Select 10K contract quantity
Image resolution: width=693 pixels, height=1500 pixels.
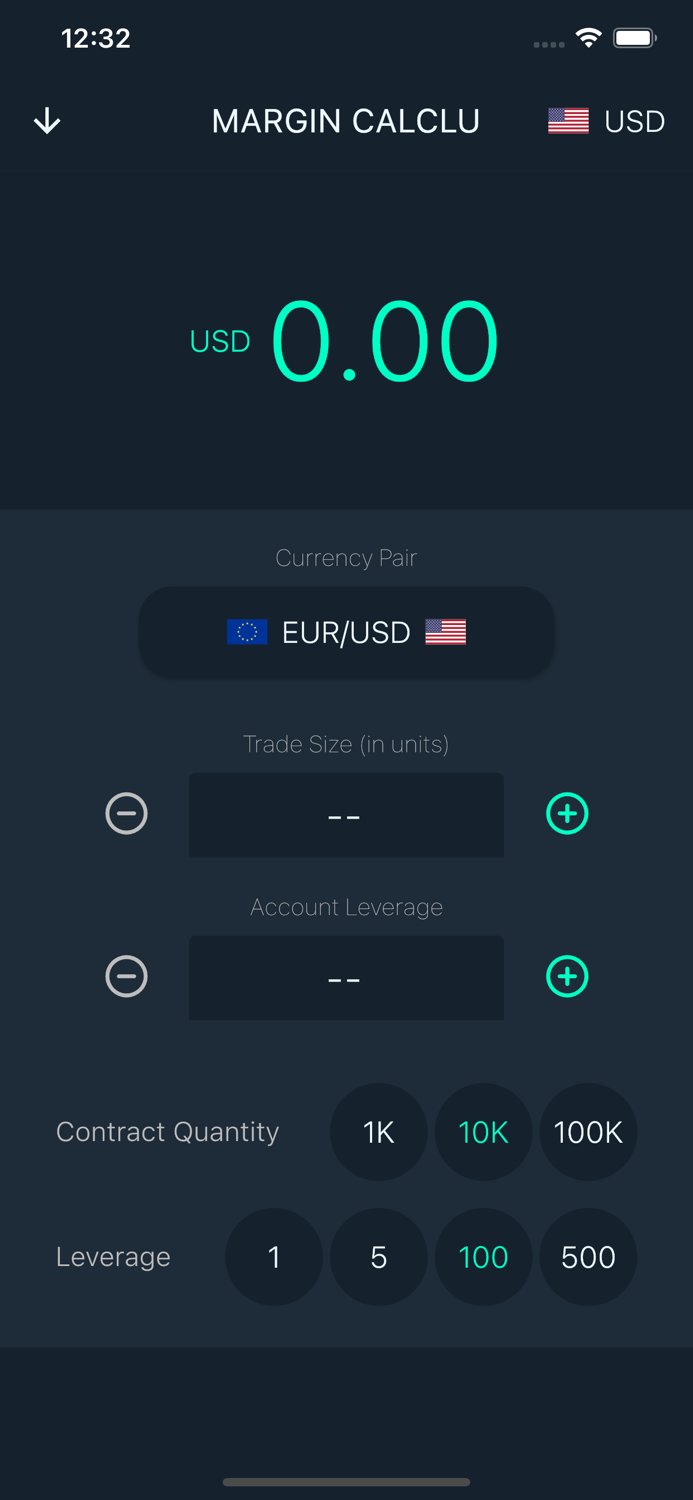483,1132
